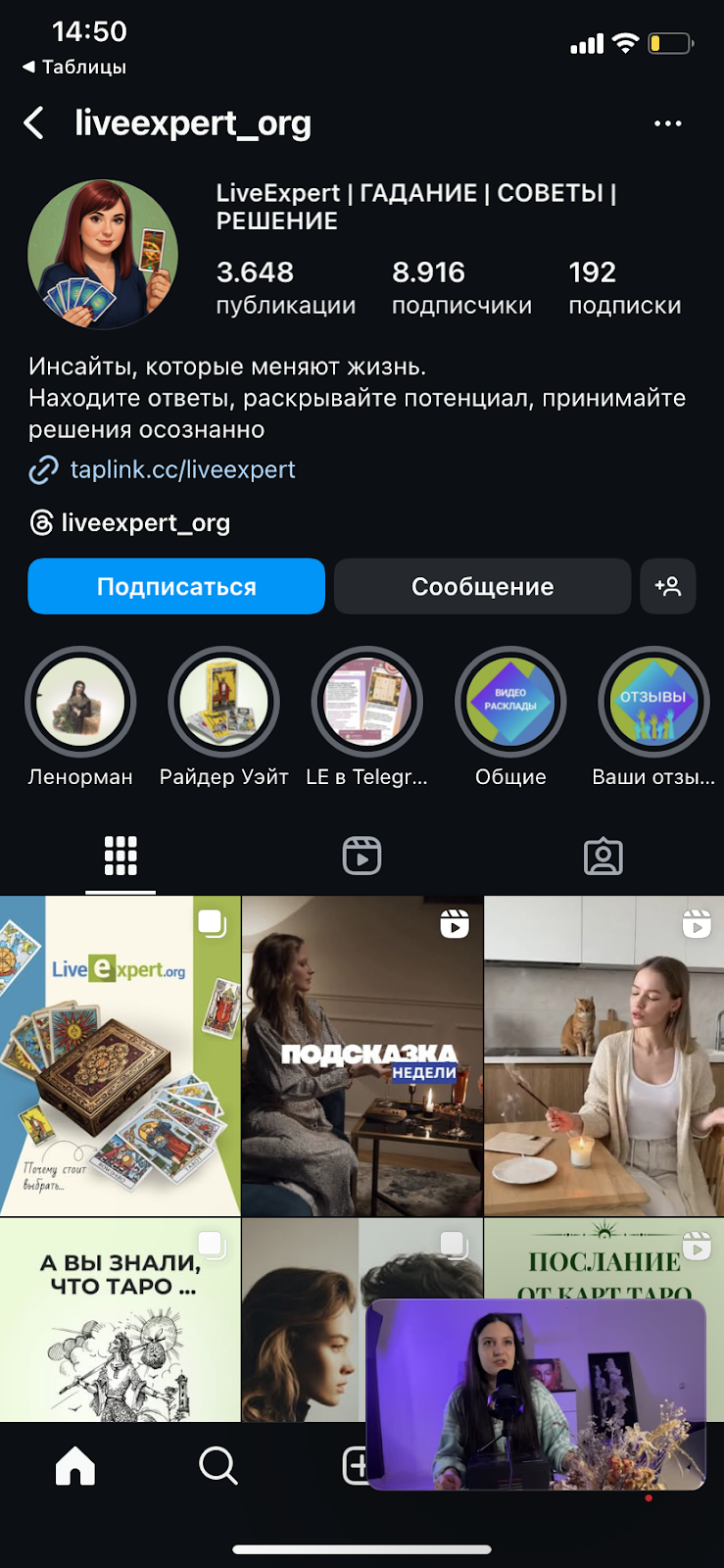Return to Таблицы via status bar link
724x1568 pixels.
pos(73,67)
